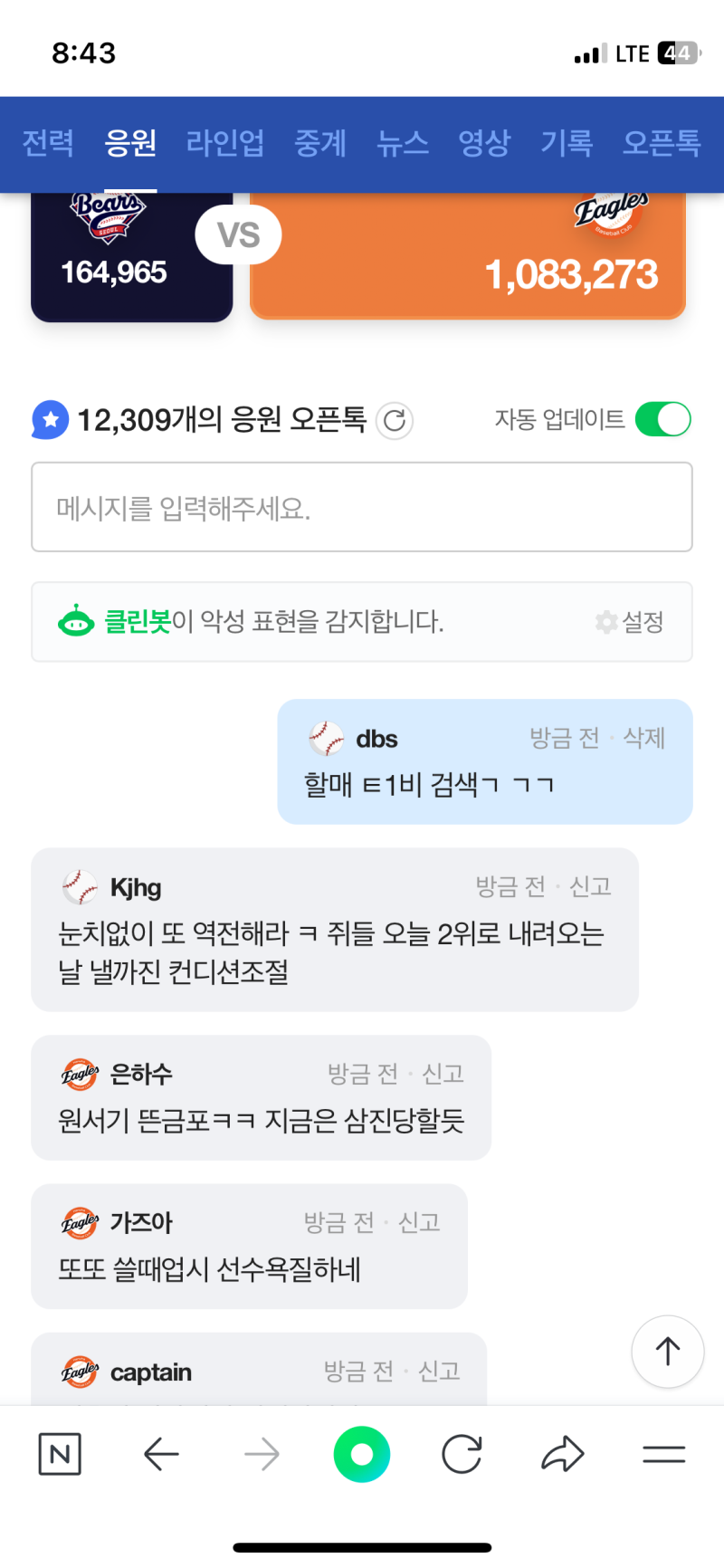The image size is (724, 1568).
Task: Refresh the 응원 오픈톡 messages
Action: 395,421
